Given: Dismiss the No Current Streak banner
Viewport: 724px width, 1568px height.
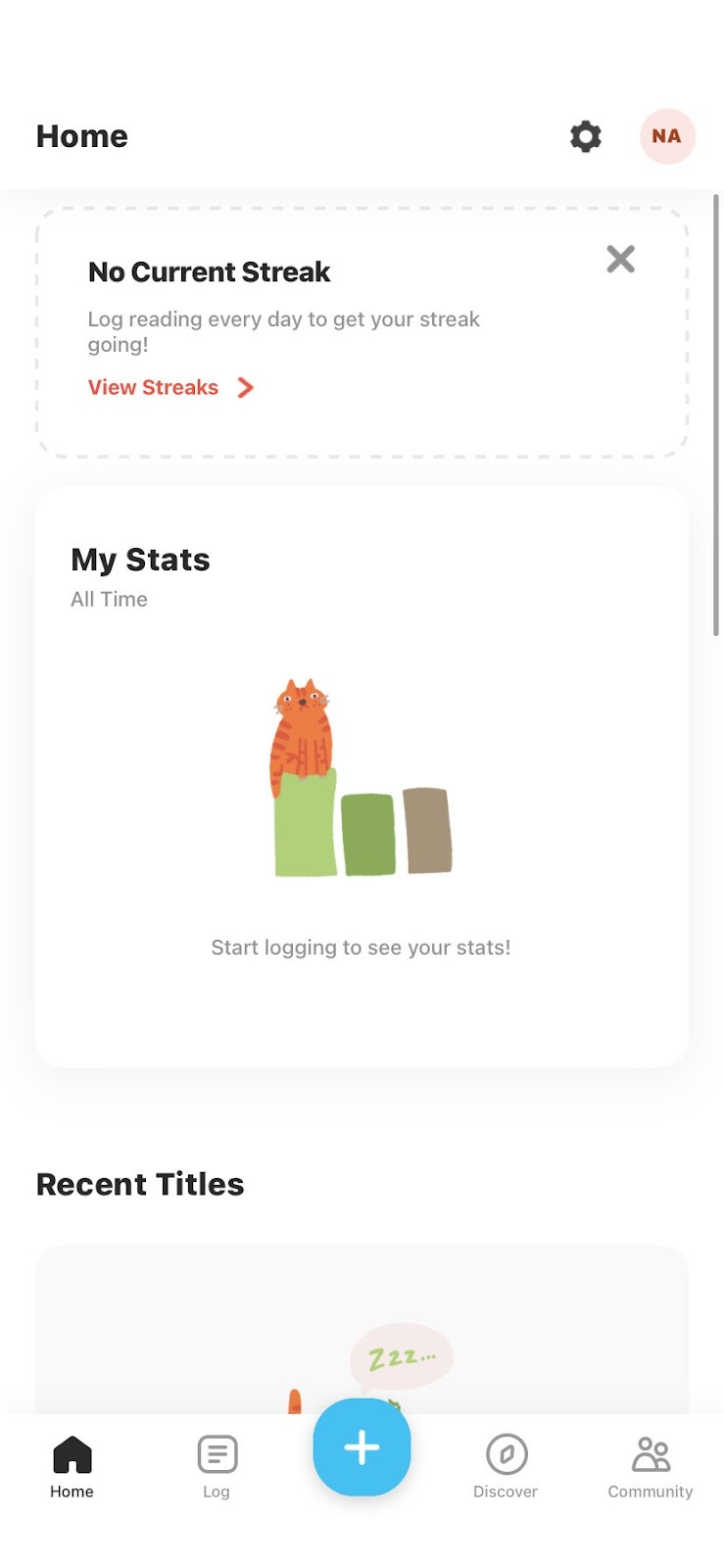Looking at the screenshot, I should 620,259.
